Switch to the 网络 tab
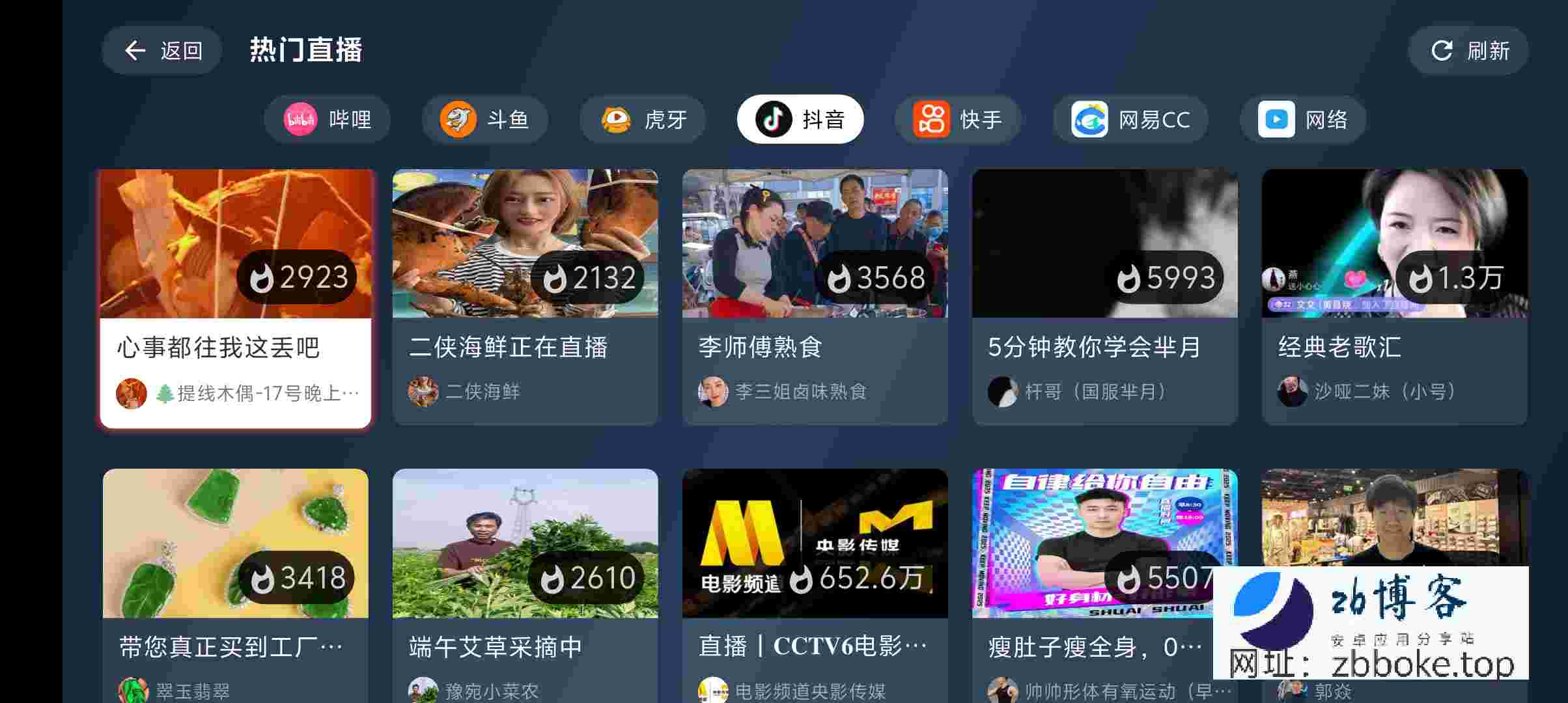The height and width of the screenshot is (703, 1568). [1302, 119]
